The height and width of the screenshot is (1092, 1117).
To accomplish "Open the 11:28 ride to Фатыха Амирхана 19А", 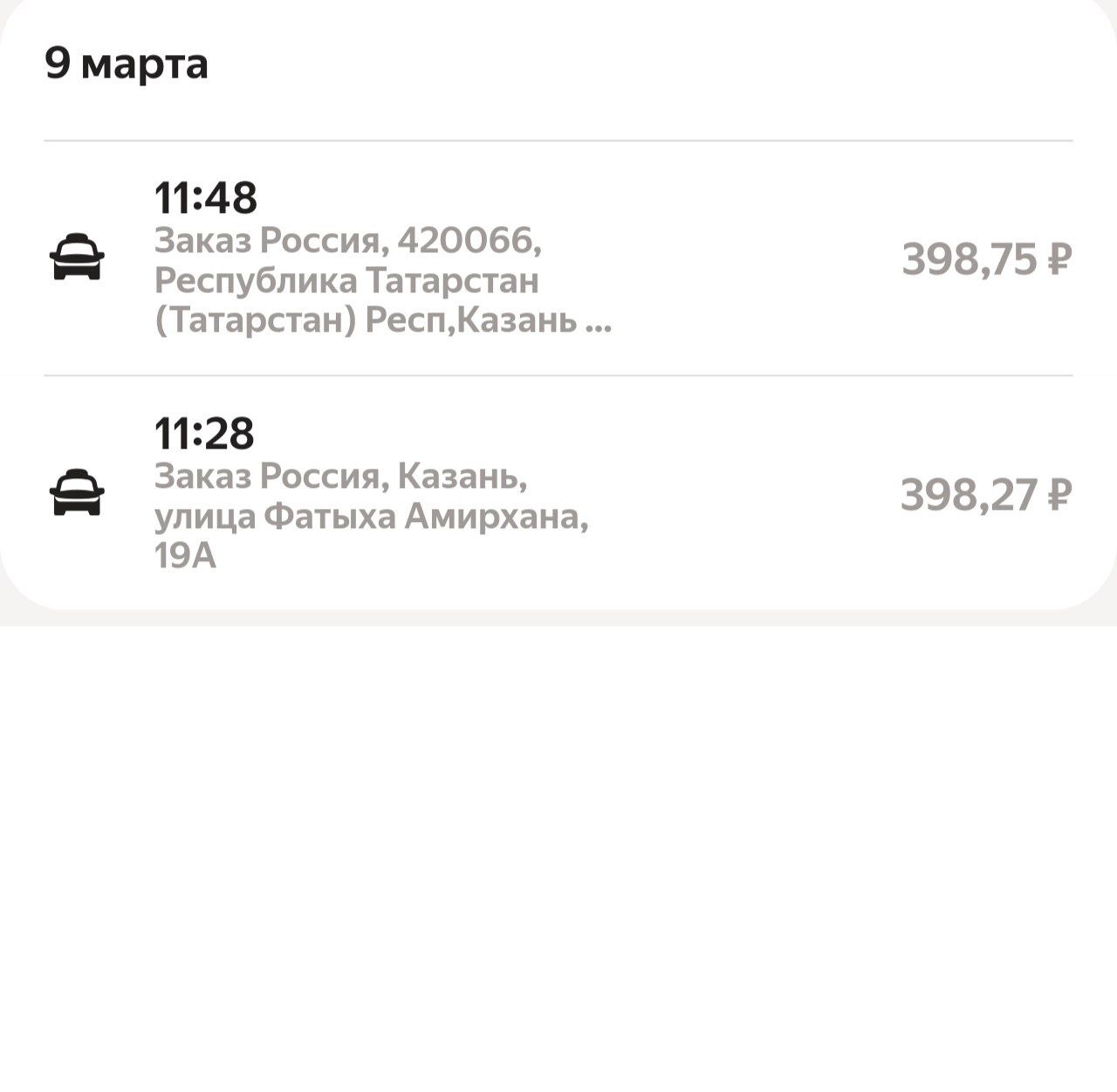I will [558, 494].
